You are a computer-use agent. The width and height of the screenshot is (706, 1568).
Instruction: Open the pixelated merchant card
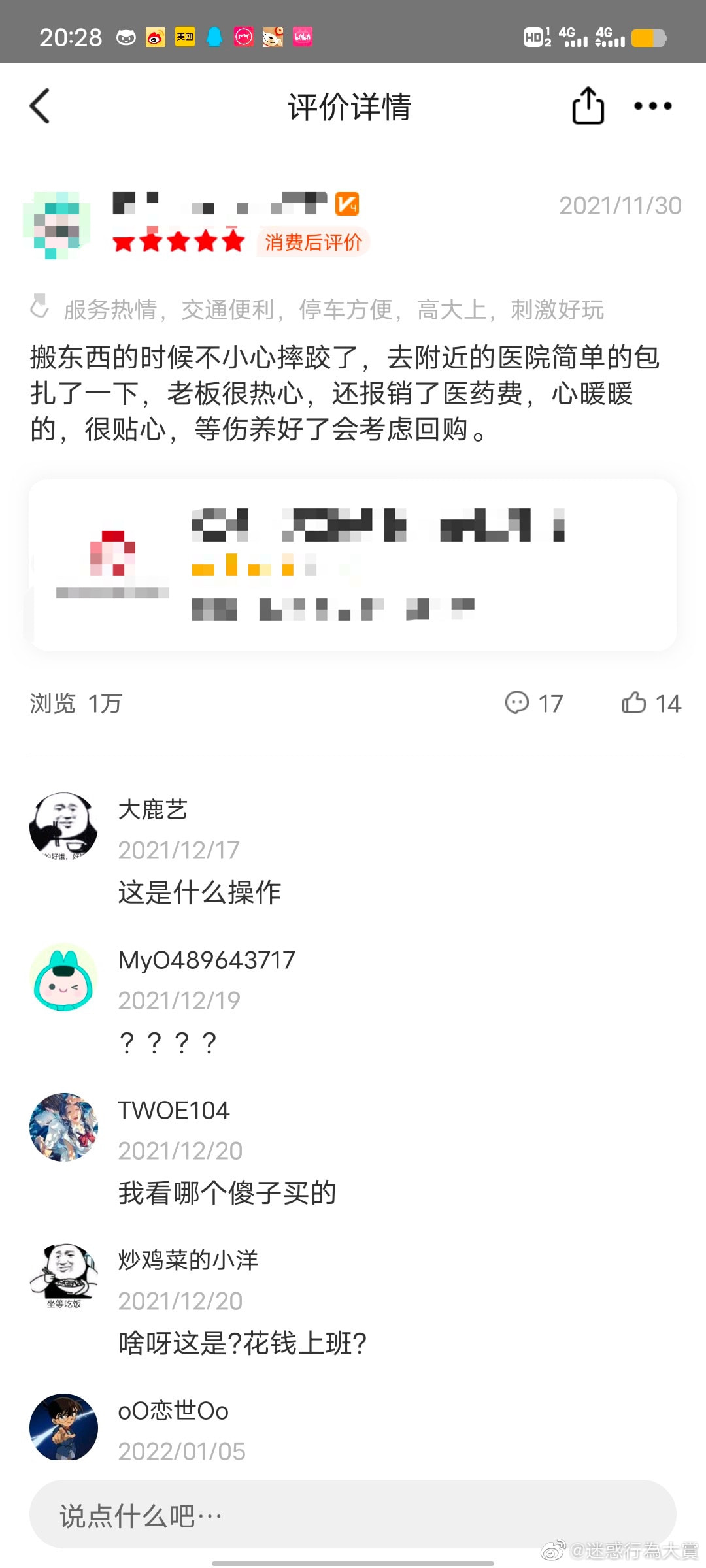point(353,565)
